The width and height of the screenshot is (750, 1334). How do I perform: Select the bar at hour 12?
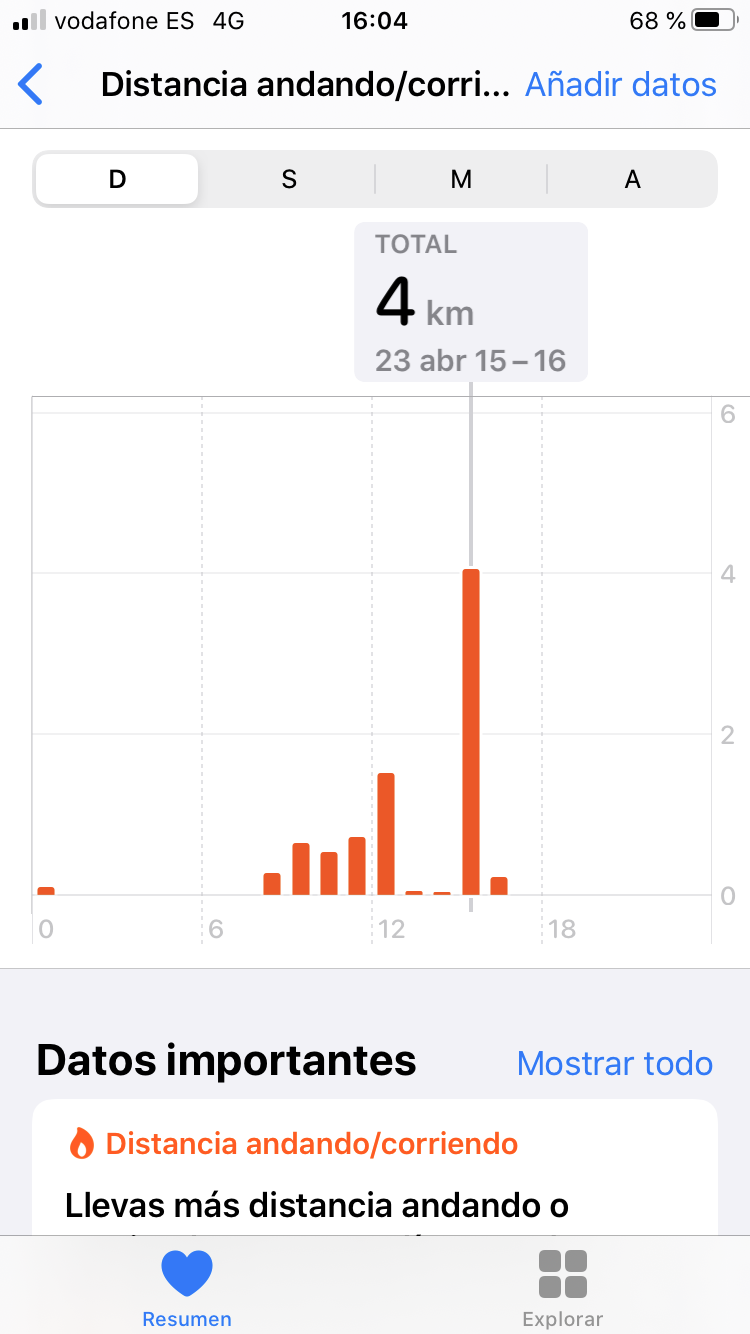386,834
